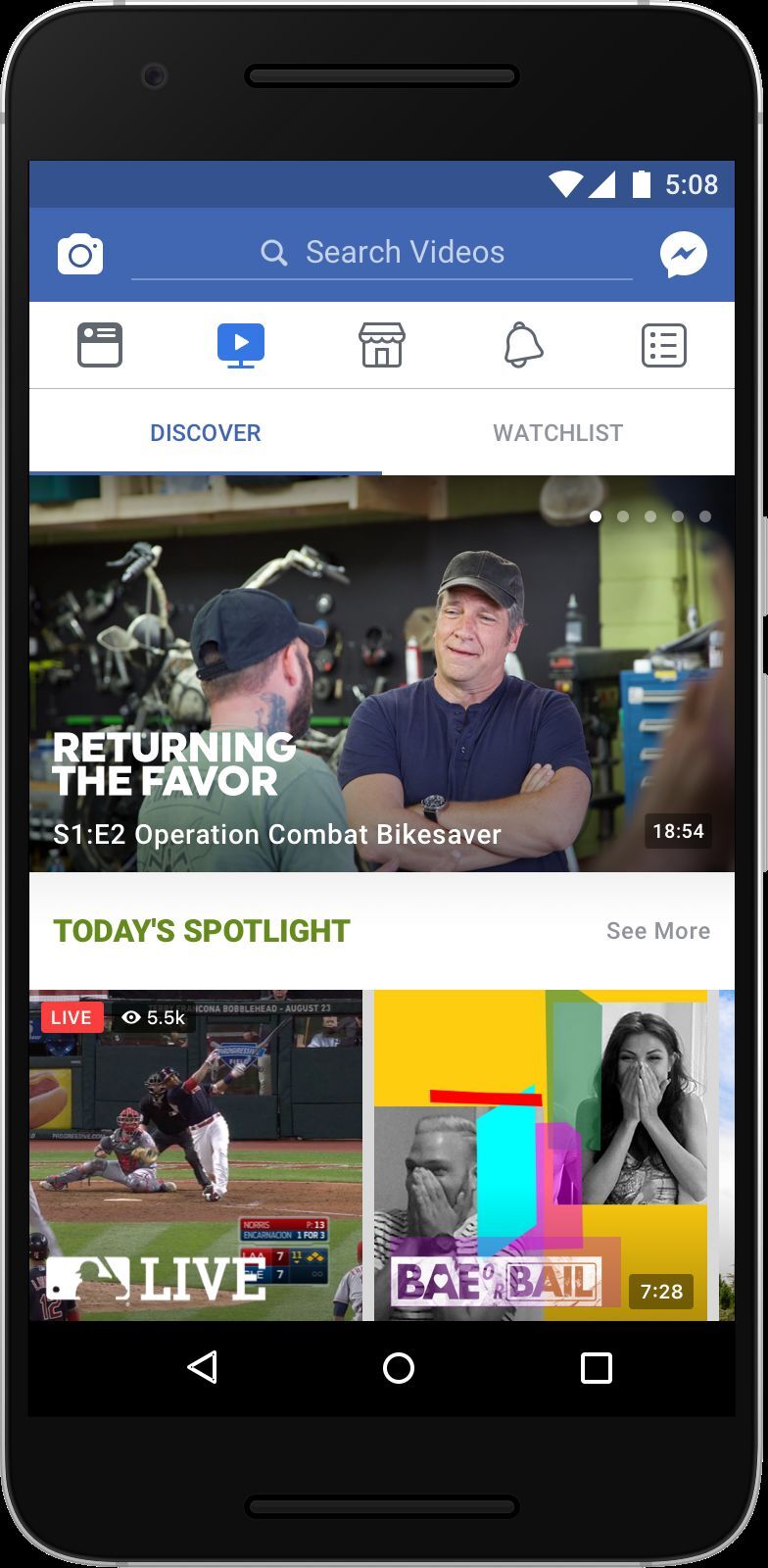Go to the Android home screen

(399, 1367)
